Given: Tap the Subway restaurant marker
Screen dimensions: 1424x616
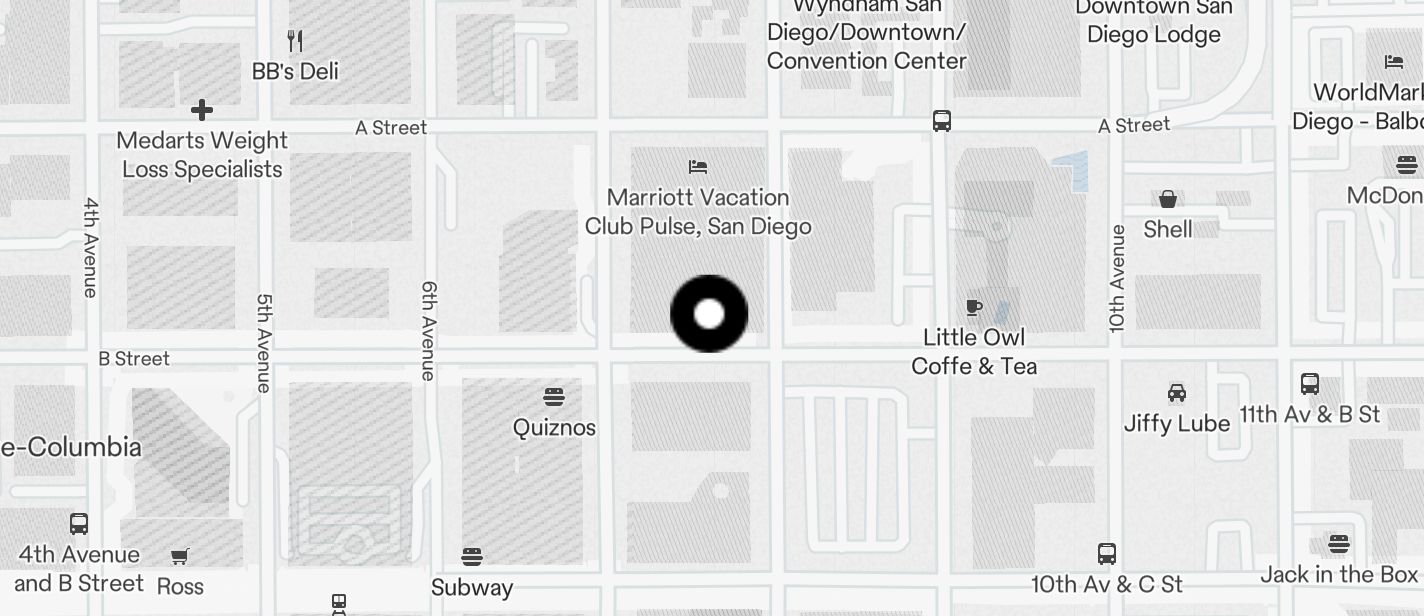Looking at the screenshot, I should point(472,556).
